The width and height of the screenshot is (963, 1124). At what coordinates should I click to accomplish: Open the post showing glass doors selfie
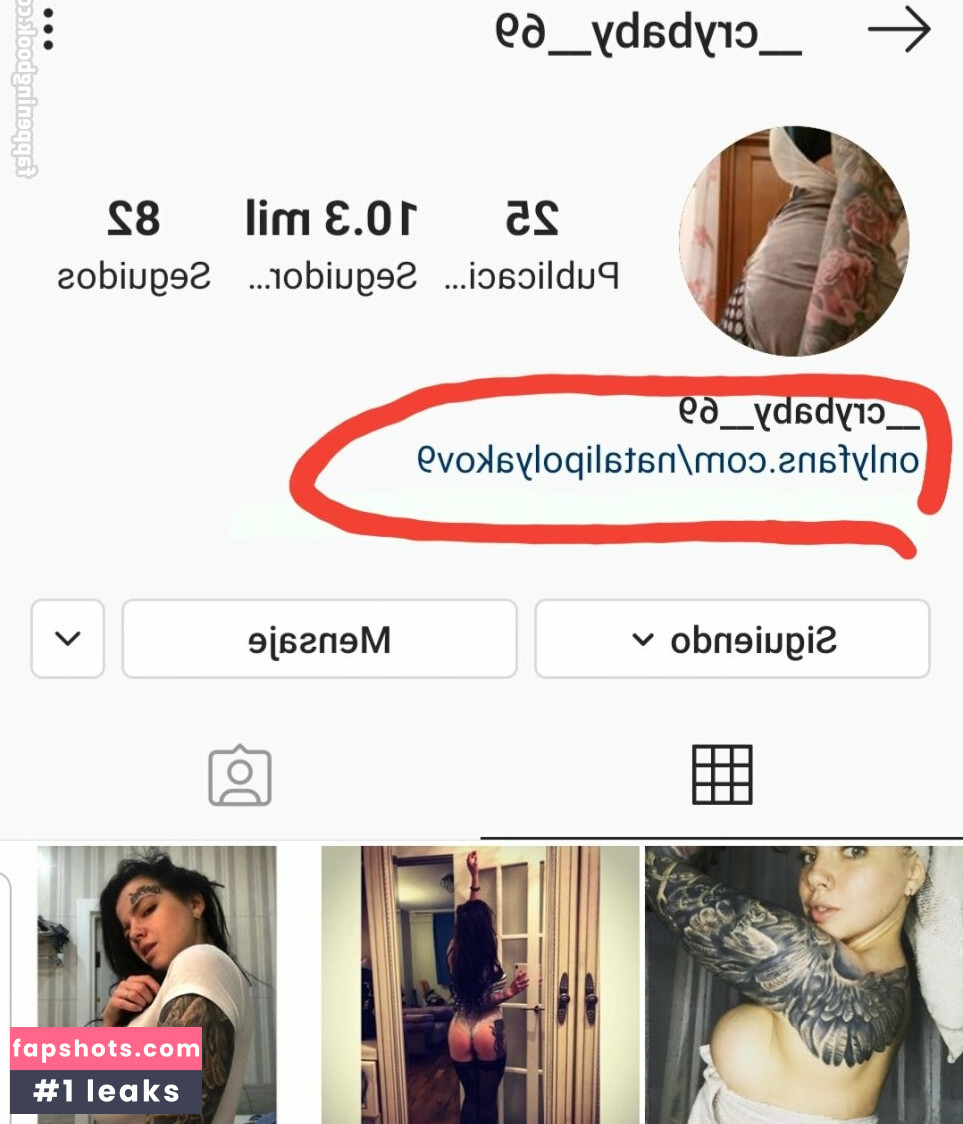(480, 984)
